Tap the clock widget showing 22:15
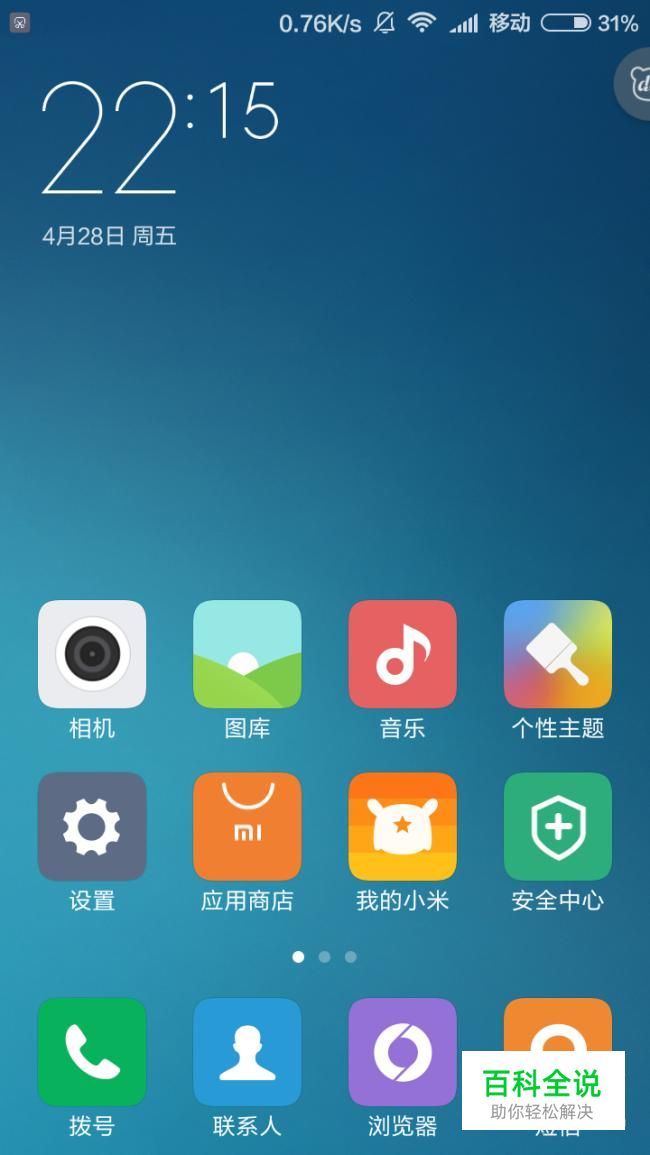Screen dimensions: 650x1155 [160, 140]
